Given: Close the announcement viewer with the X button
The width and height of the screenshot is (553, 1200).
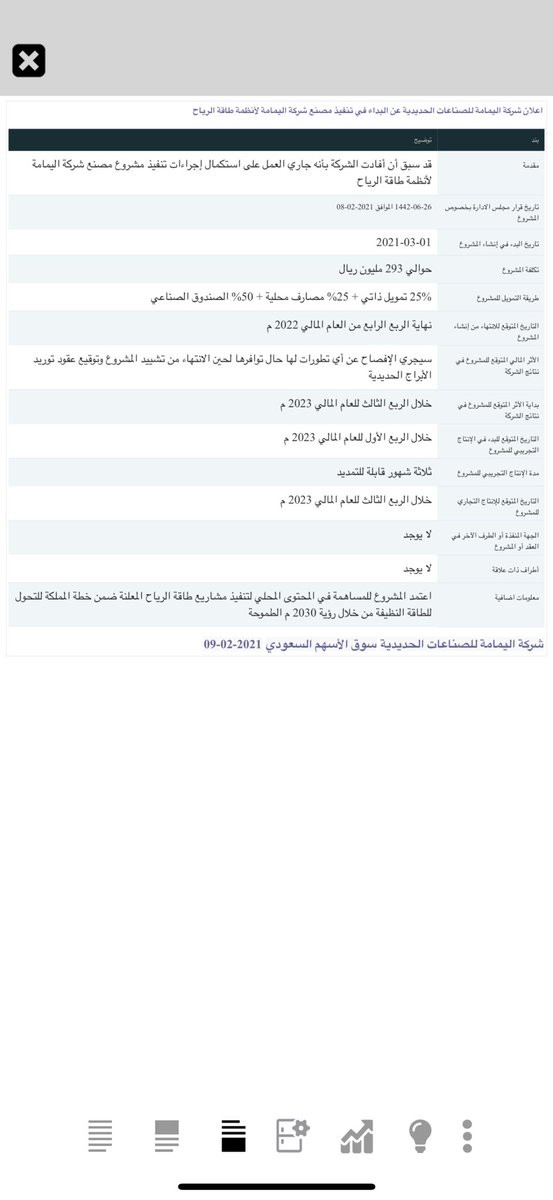Looking at the screenshot, I should [29, 61].
